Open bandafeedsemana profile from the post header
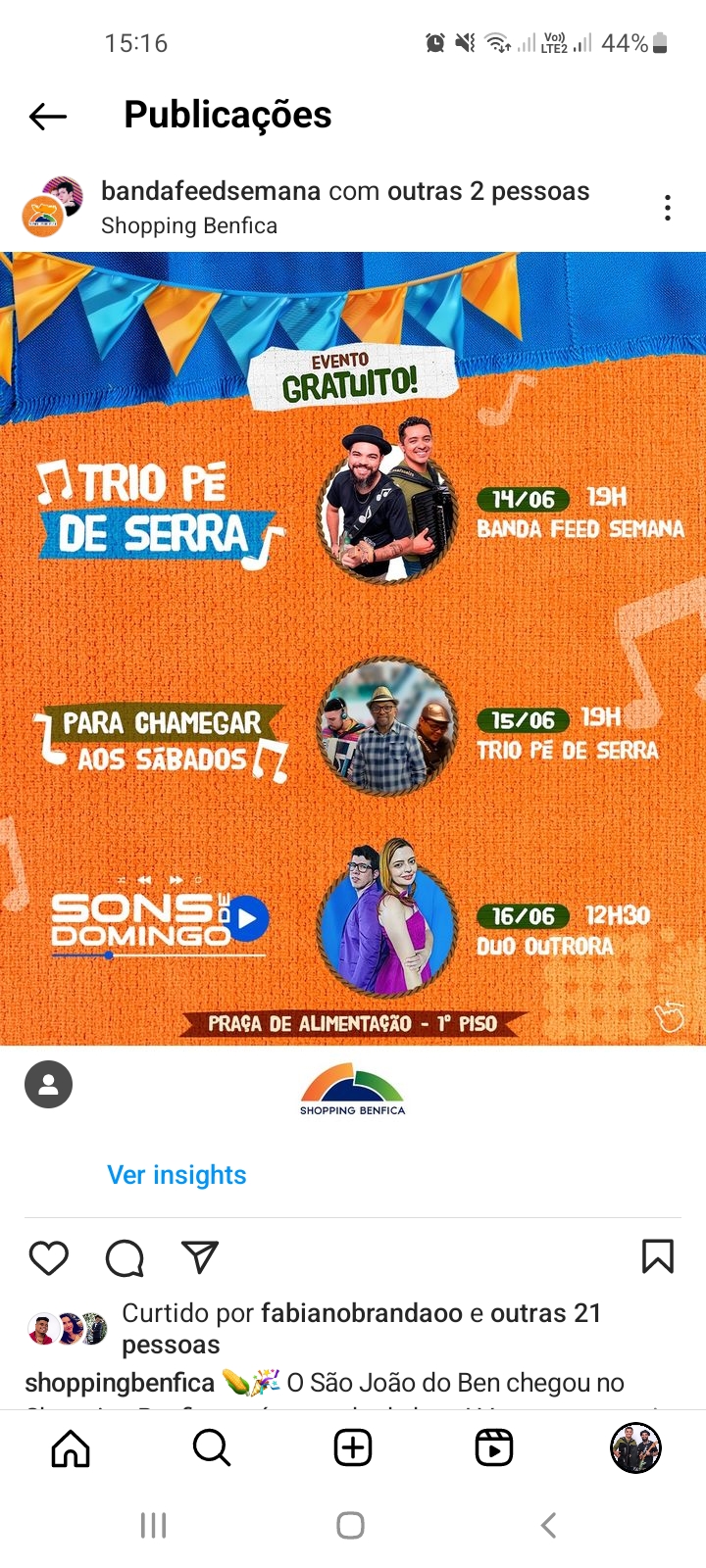 210,191
